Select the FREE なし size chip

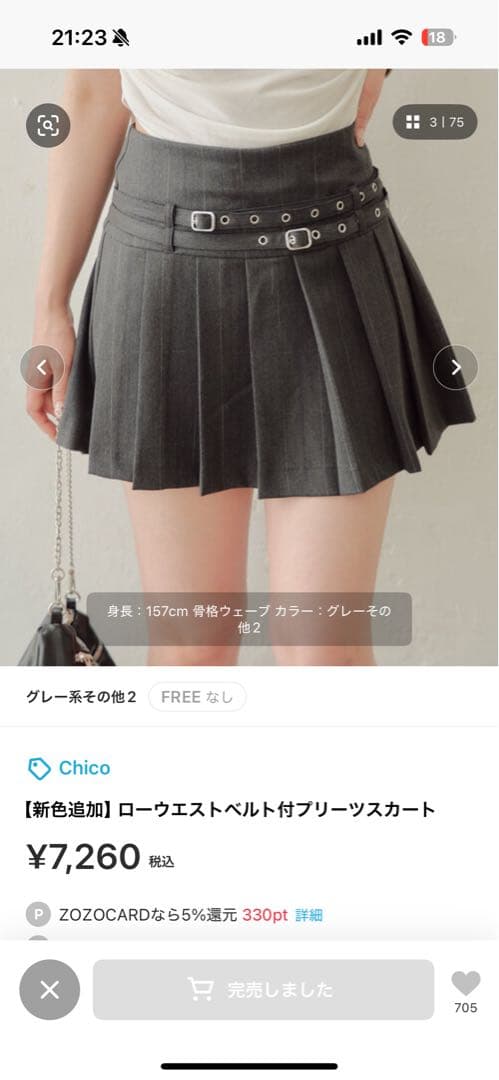click(x=197, y=696)
